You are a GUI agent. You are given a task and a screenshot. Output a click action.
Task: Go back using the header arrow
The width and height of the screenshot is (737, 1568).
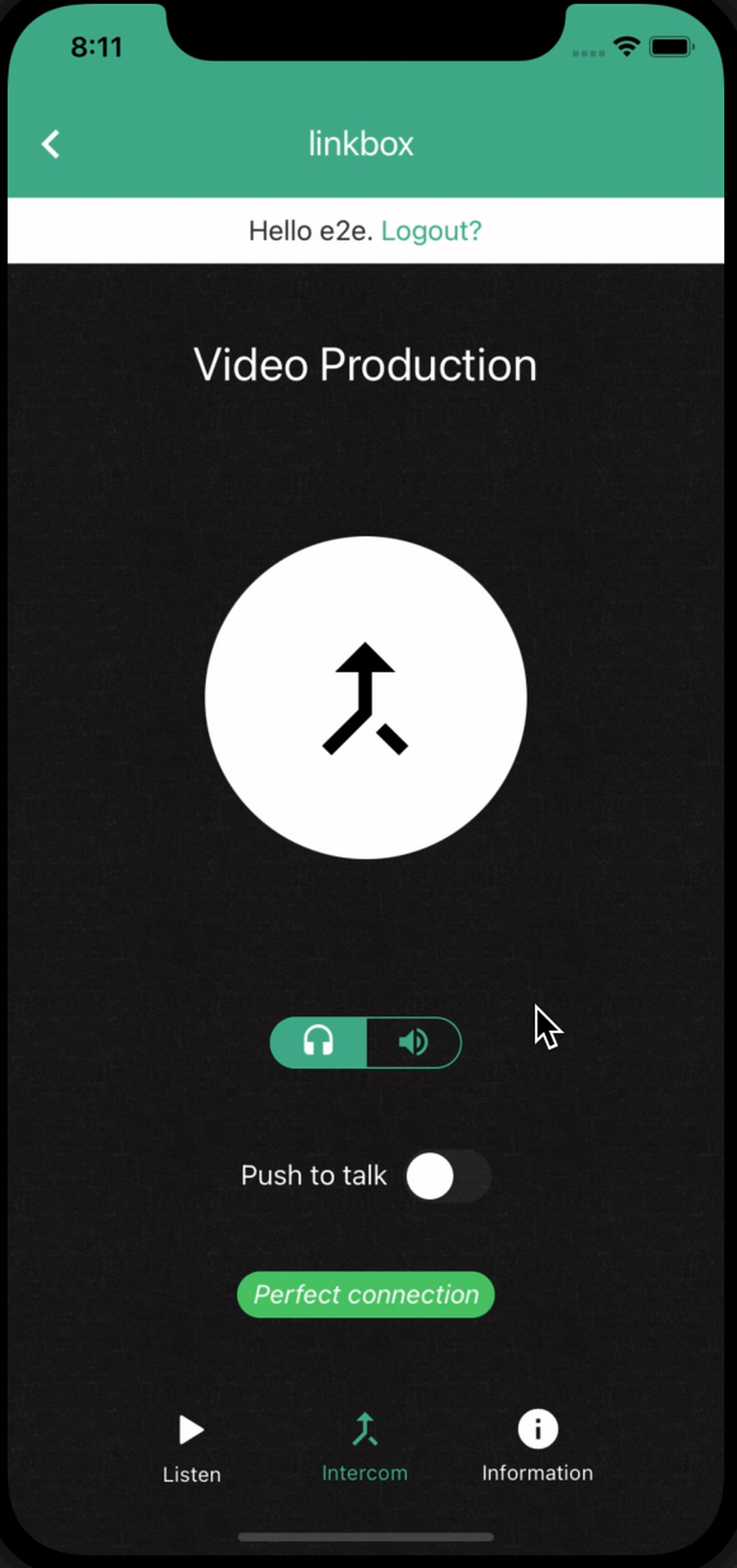coord(50,145)
